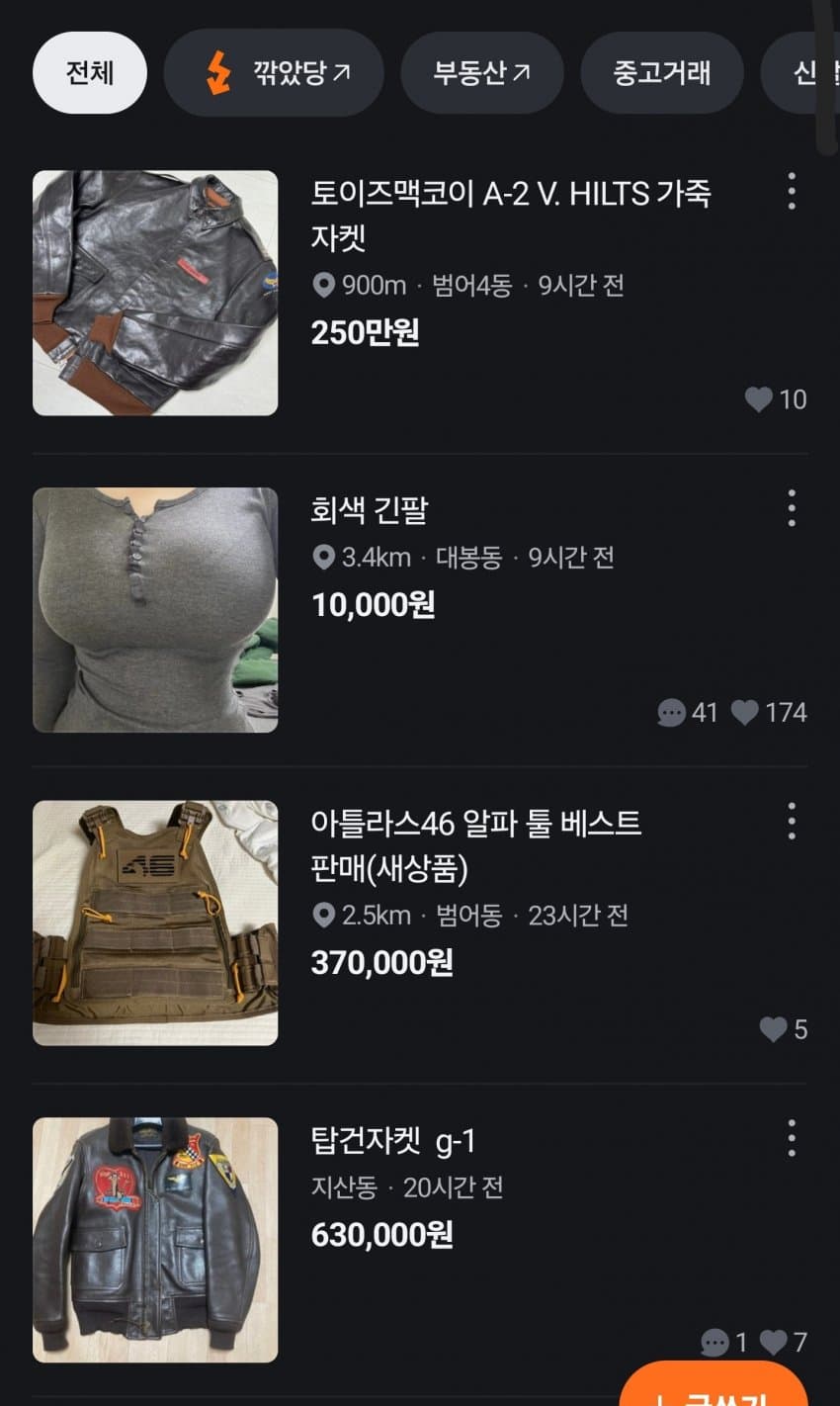Open the 회색 긴팔 listing
840x1406 pixels.
[370, 510]
